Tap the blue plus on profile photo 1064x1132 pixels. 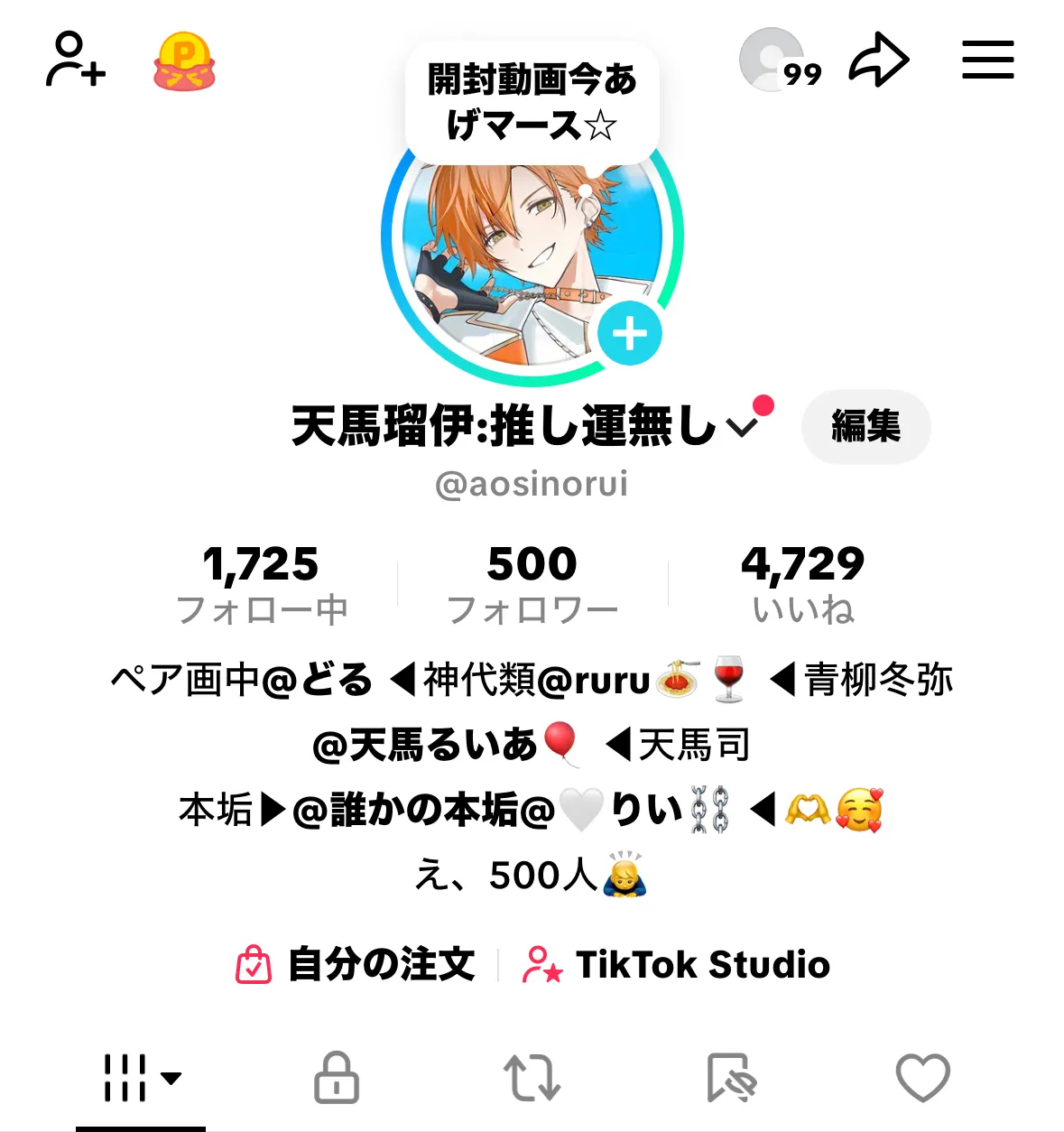[x=630, y=334]
